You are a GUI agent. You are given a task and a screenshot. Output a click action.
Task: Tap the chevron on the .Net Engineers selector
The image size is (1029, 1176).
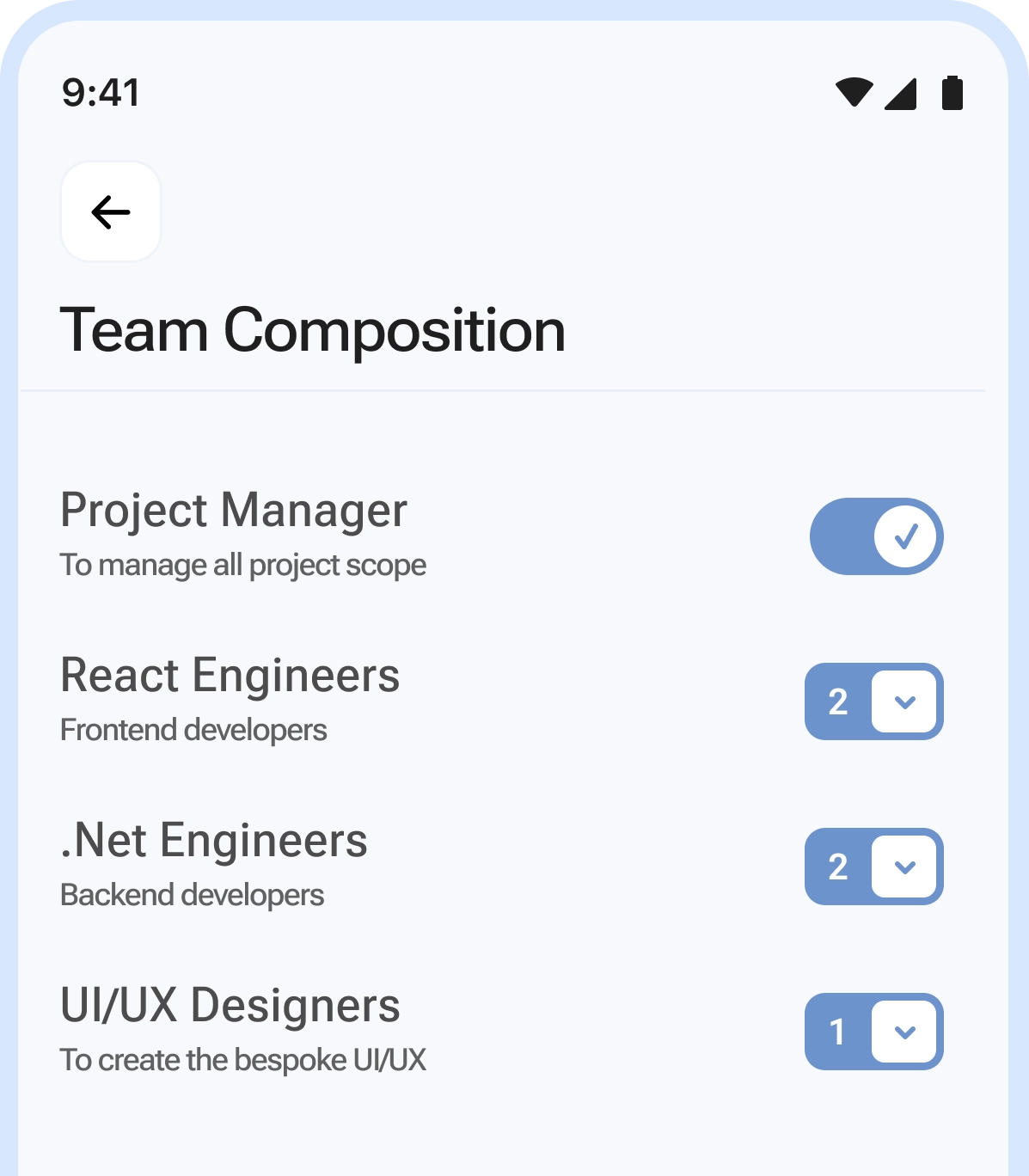coord(904,867)
